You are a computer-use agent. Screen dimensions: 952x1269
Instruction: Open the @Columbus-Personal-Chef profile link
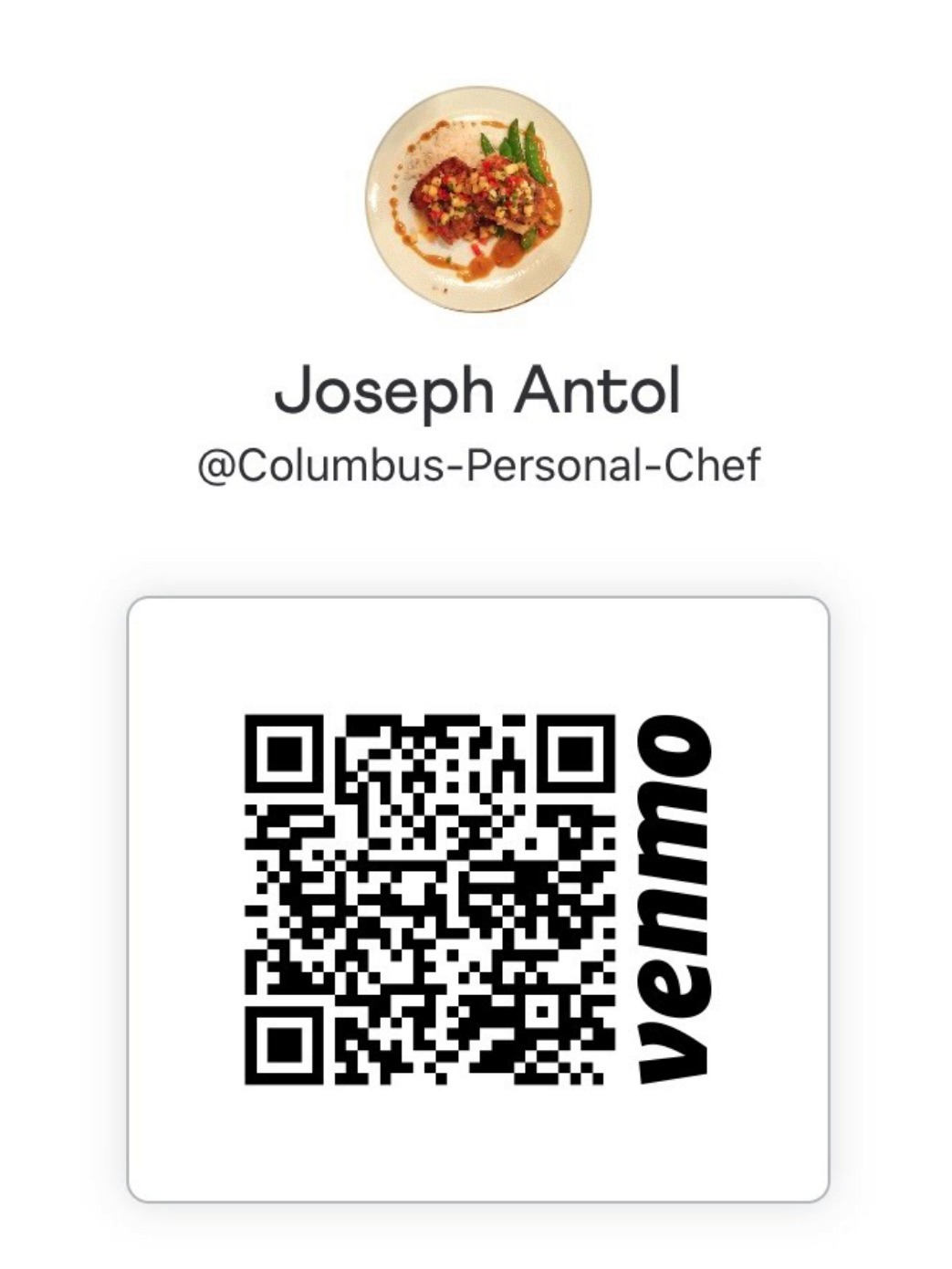point(476,464)
